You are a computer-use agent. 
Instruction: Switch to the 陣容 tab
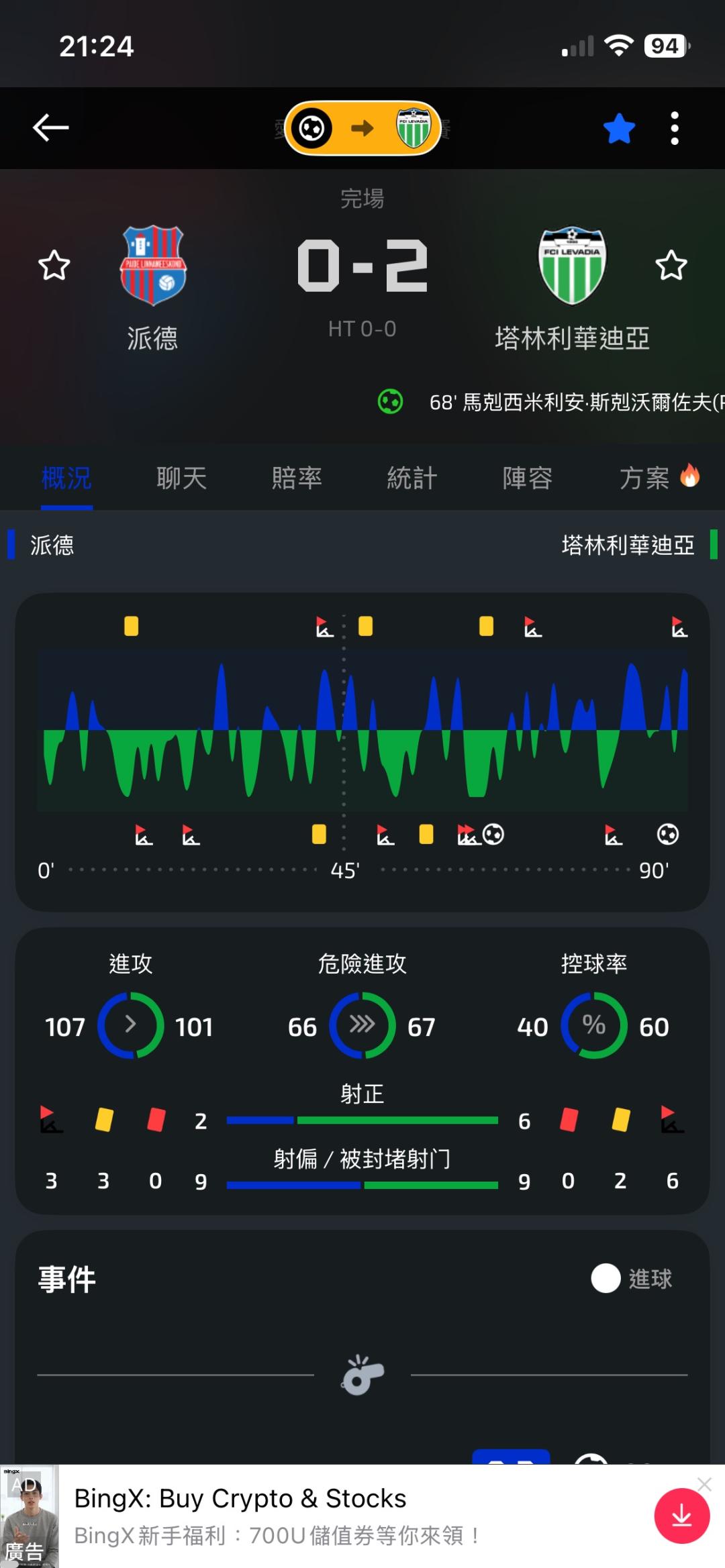(528, 478)
